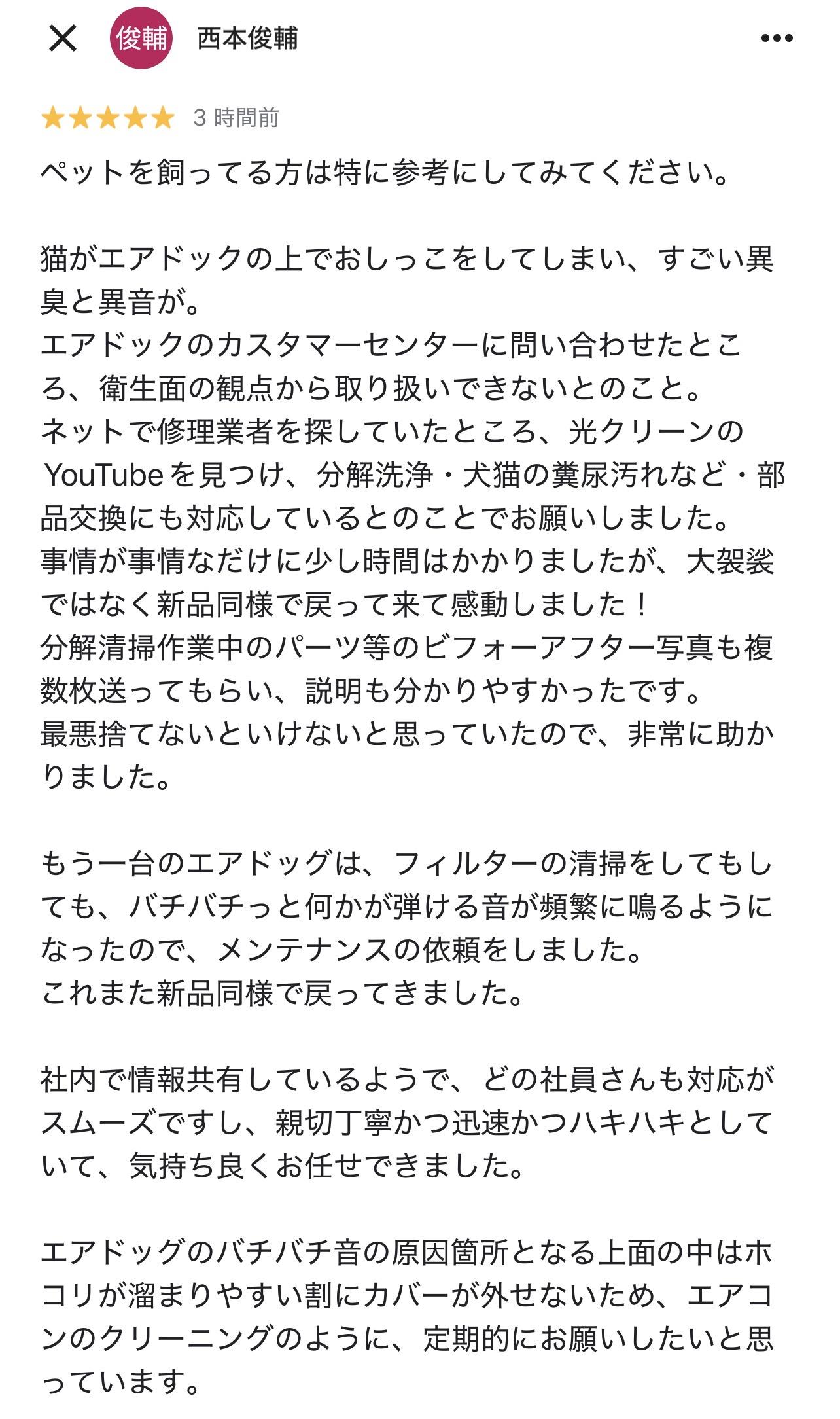
Task: Open the three-dot overflow menu
Action: coord(777,38)
